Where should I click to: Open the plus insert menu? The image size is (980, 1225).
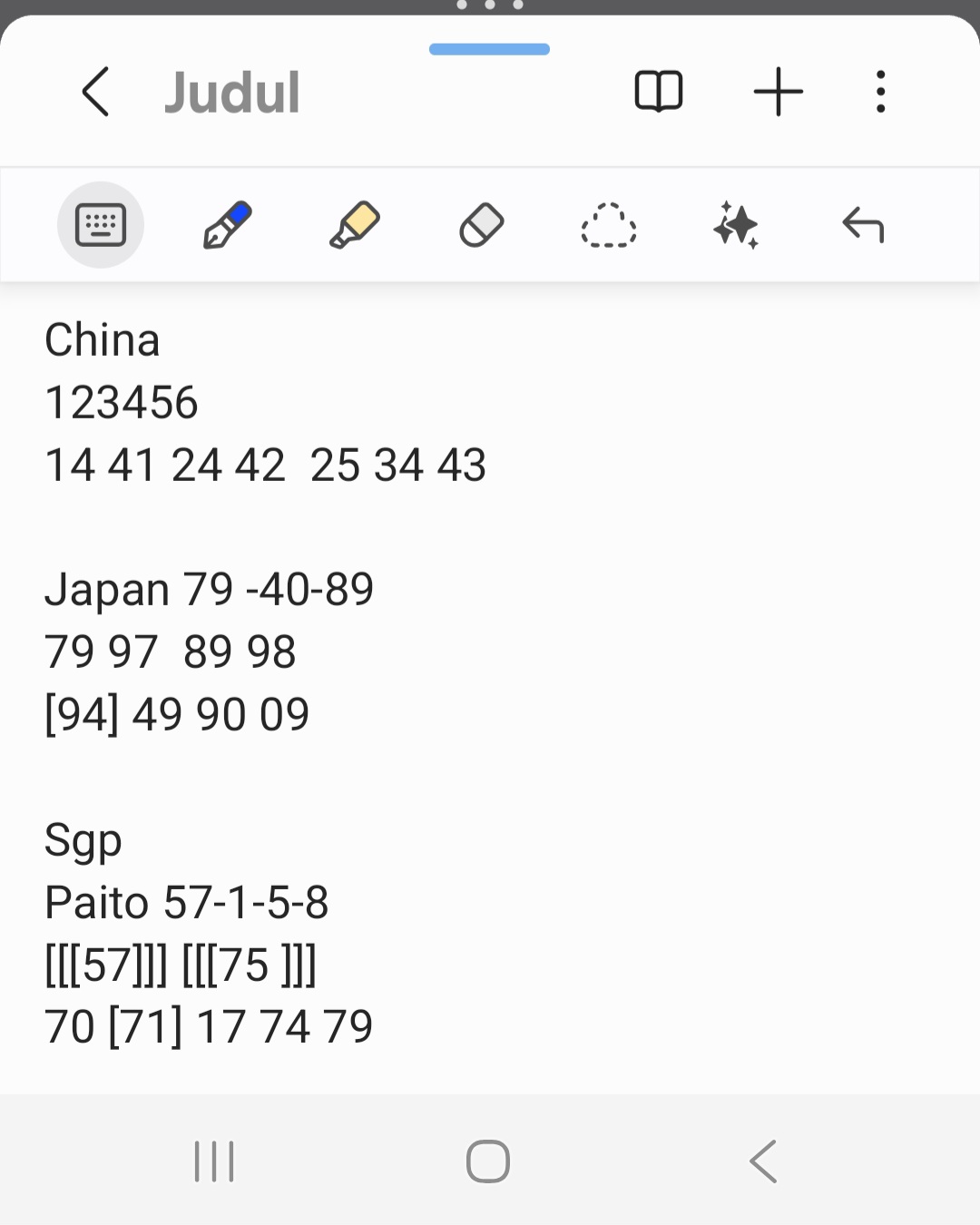click(778, 92)
